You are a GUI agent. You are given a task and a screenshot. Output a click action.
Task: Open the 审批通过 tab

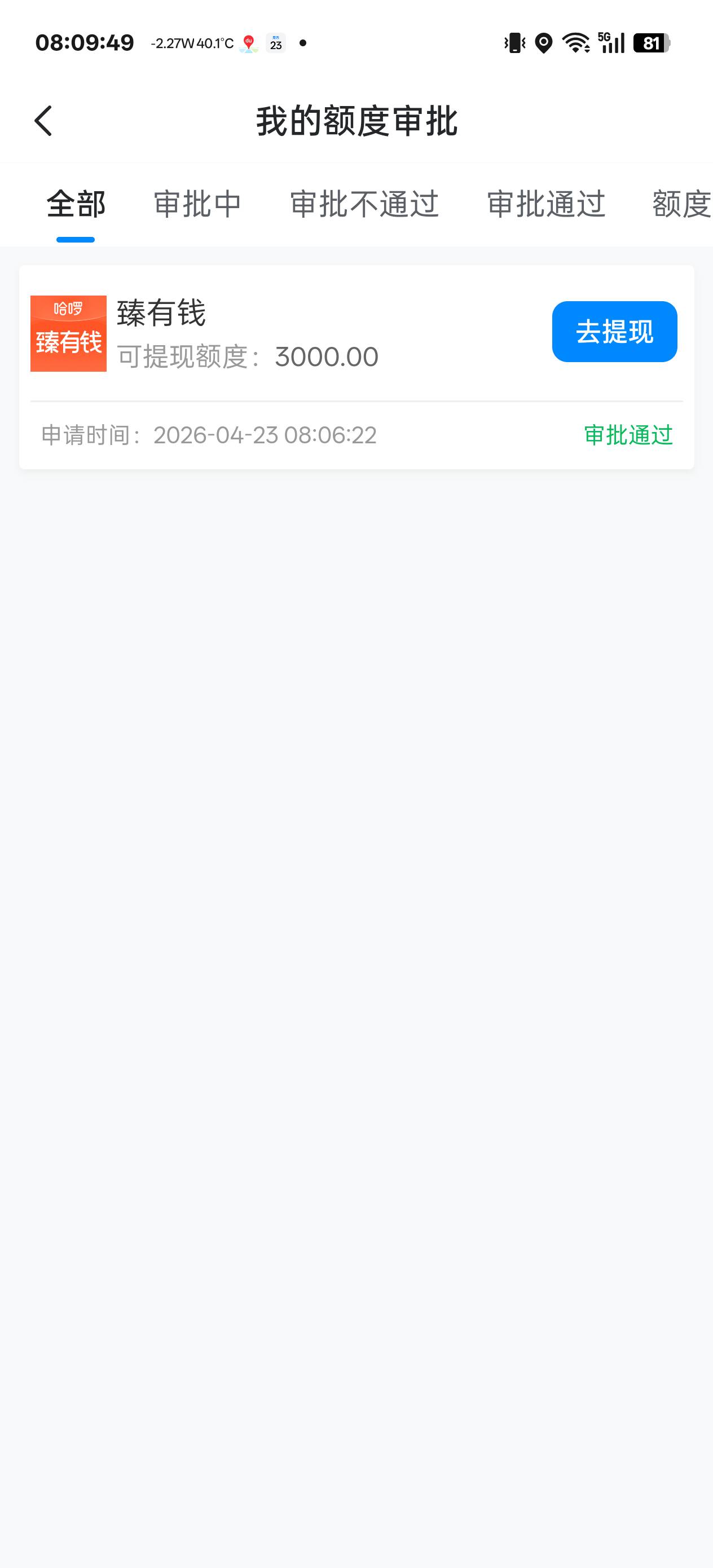(546, 204)
